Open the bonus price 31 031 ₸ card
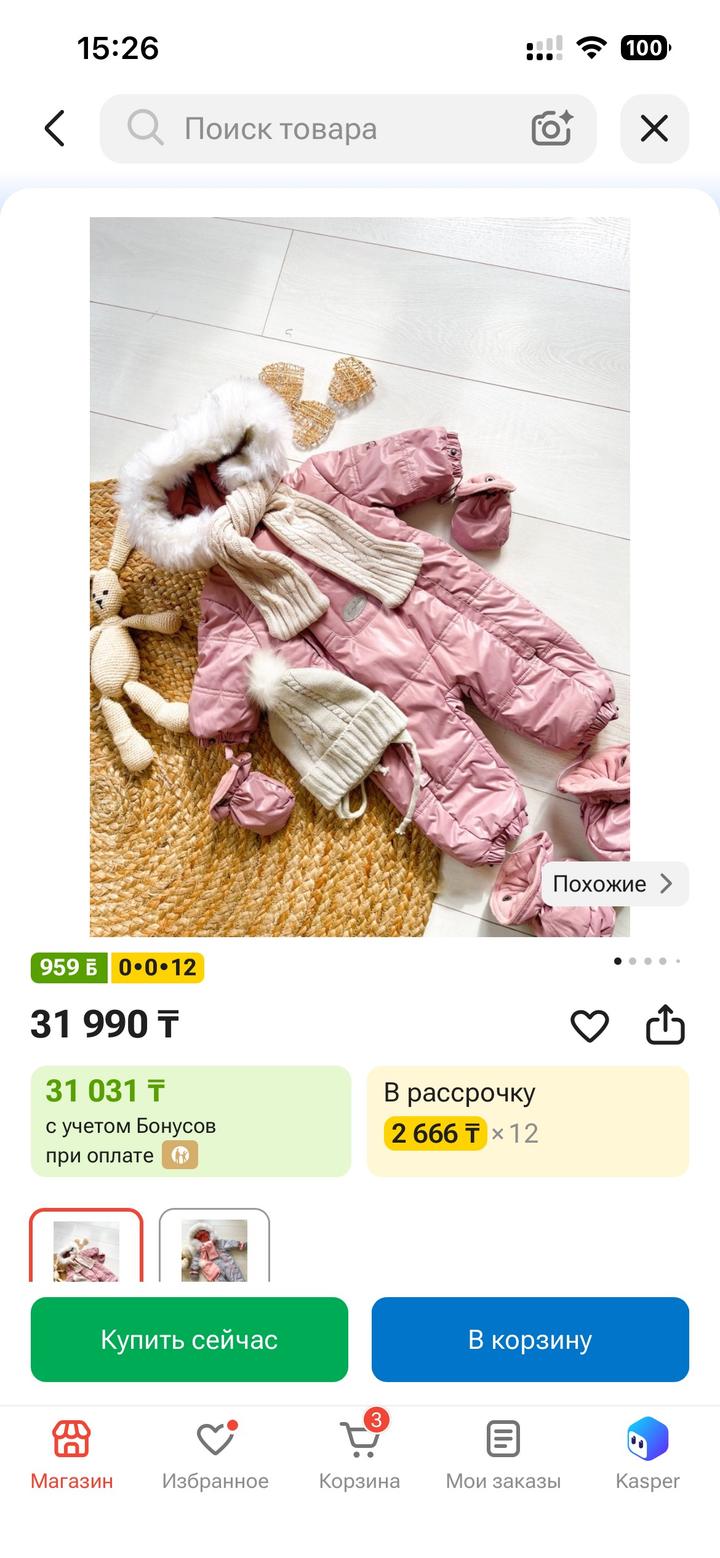720x1558 pixels. click(191, 1121)
